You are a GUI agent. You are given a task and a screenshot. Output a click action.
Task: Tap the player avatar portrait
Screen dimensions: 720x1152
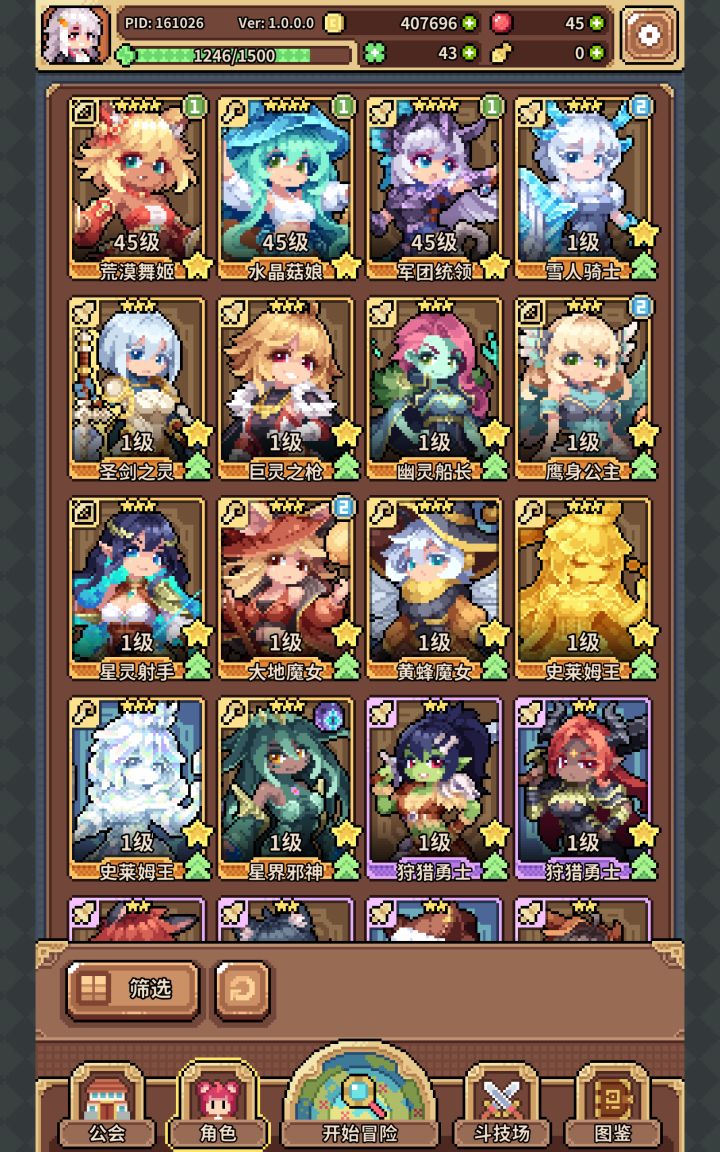(x=76, y=35)
